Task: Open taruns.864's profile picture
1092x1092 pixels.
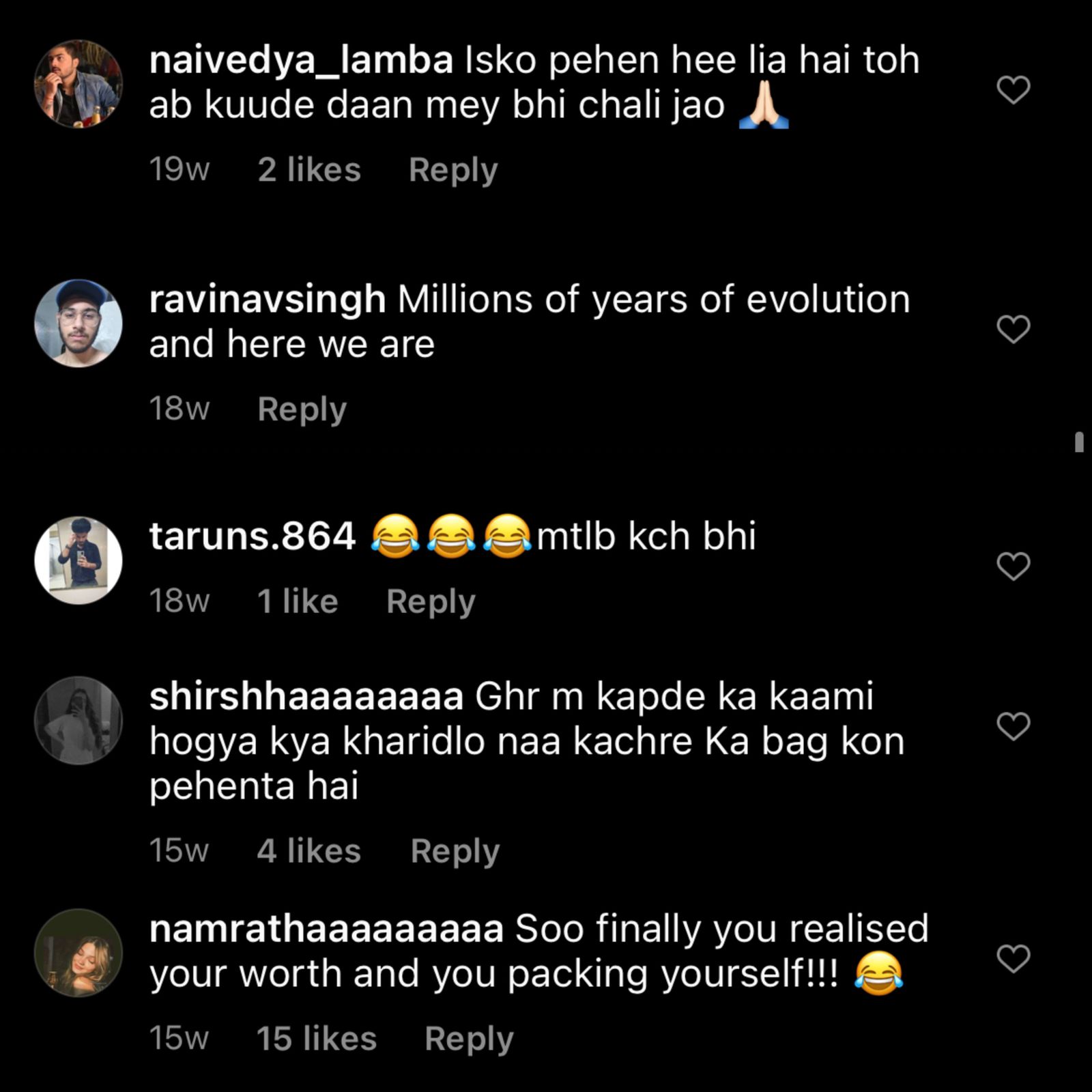Action: pyautogui.click(x=78, y=560)
